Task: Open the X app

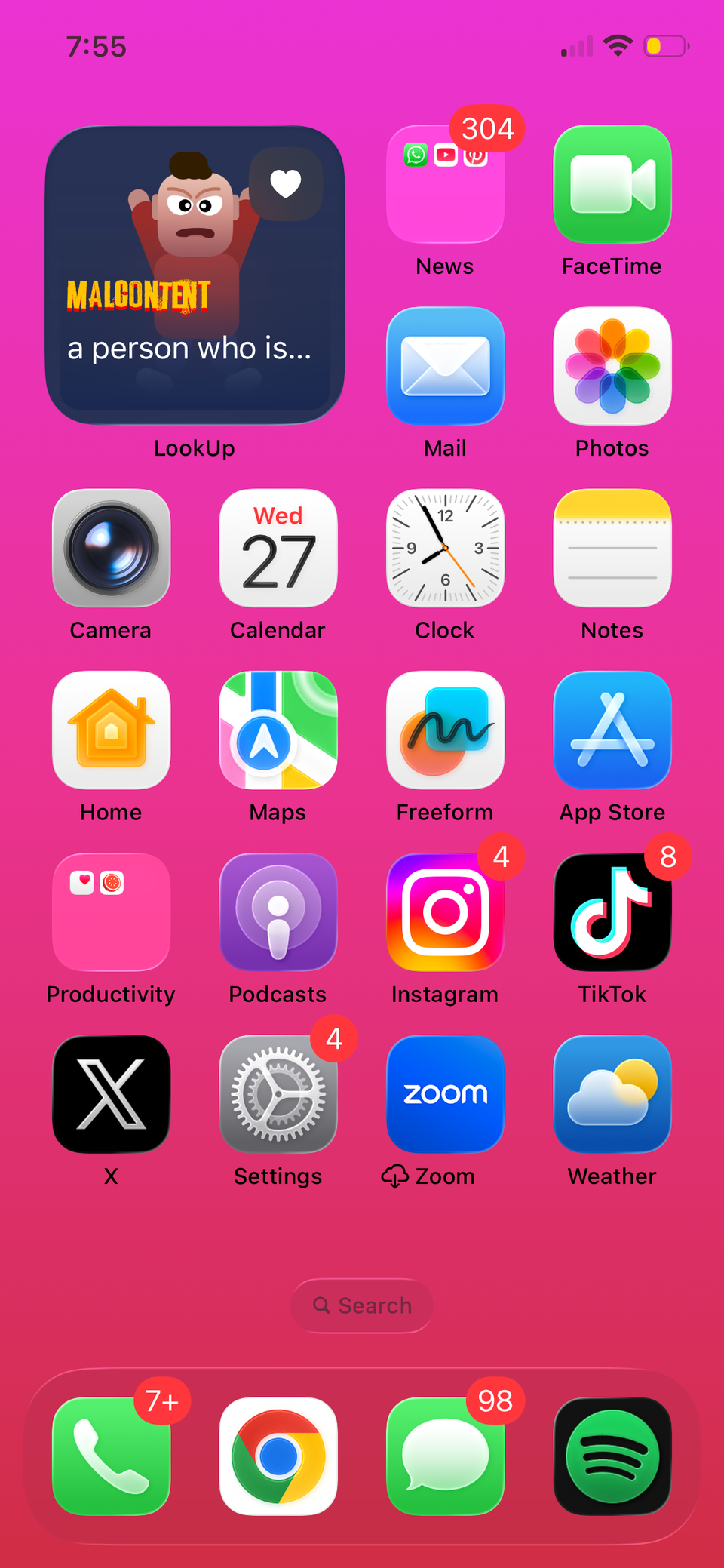Action: pos(111,1094)
